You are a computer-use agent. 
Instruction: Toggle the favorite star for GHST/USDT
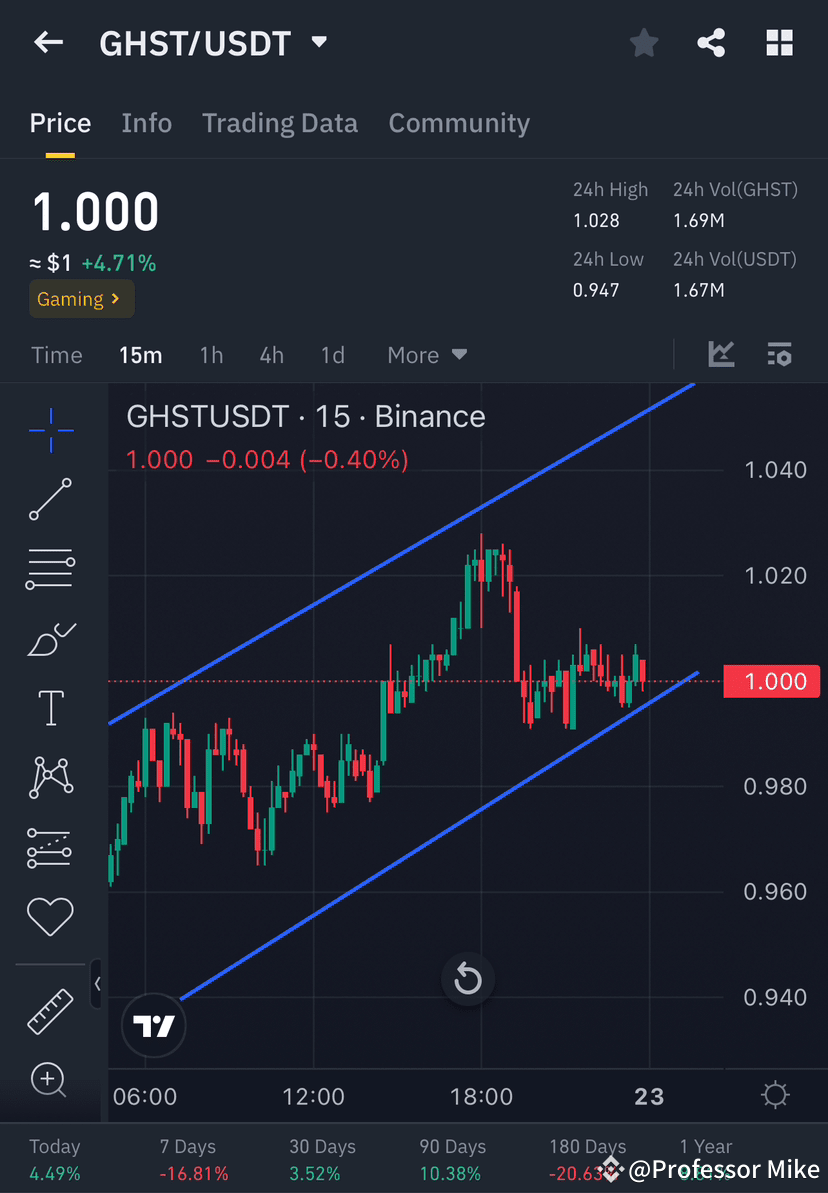pyautogui.click(x=643, y=42)
